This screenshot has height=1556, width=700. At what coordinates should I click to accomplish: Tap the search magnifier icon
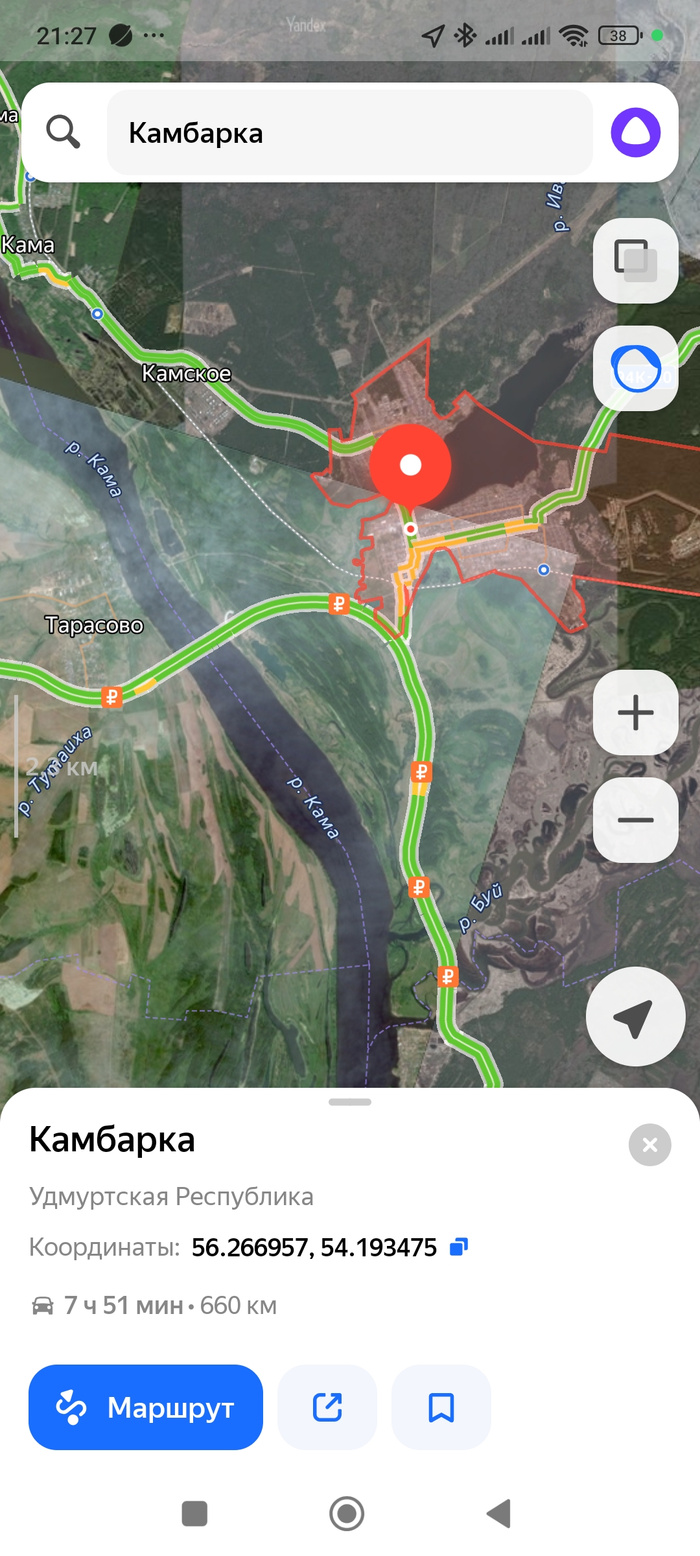click(x=64, y=132)
